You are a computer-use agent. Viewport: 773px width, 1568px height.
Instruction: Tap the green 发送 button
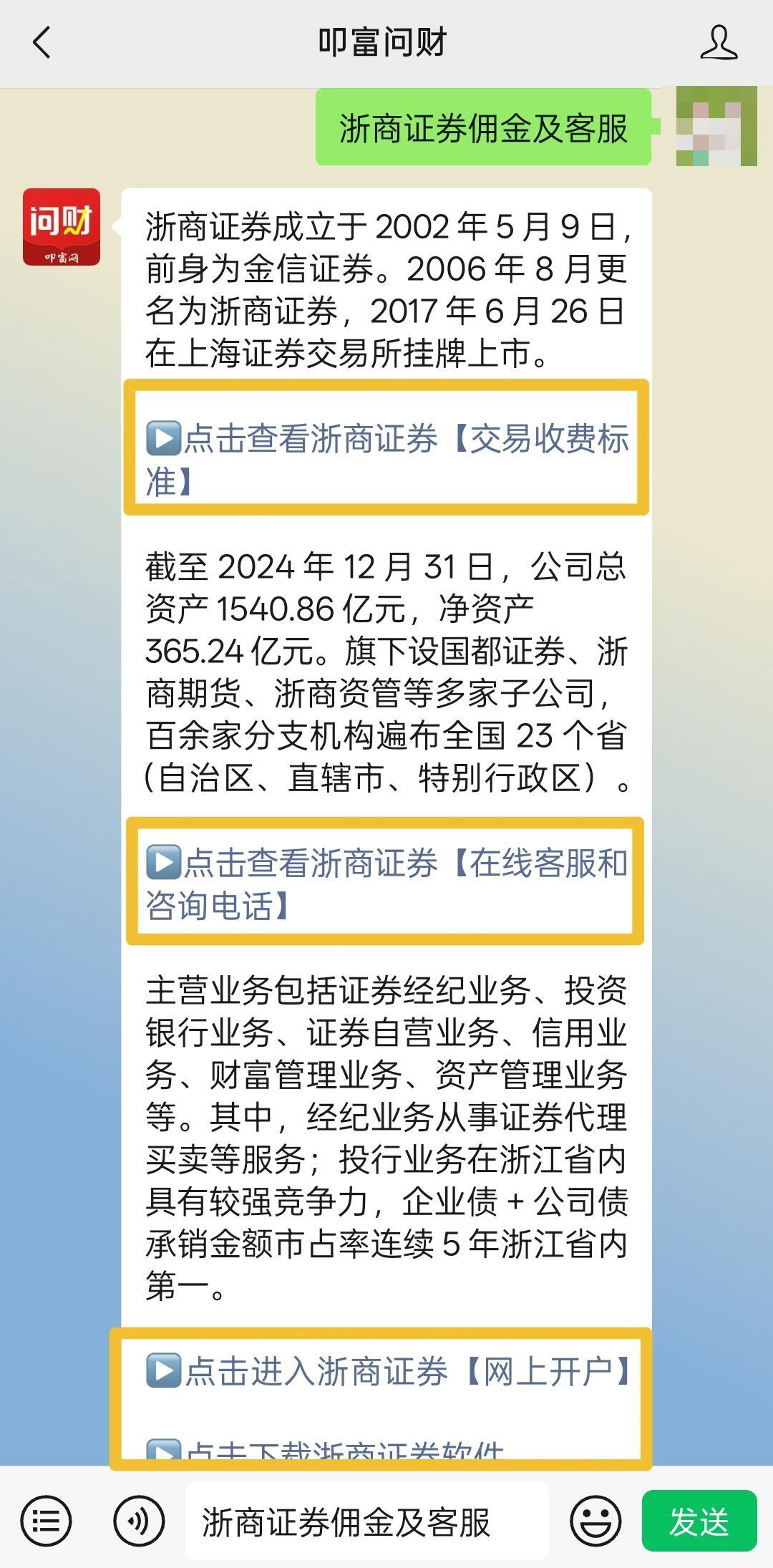pos(699,1521)
